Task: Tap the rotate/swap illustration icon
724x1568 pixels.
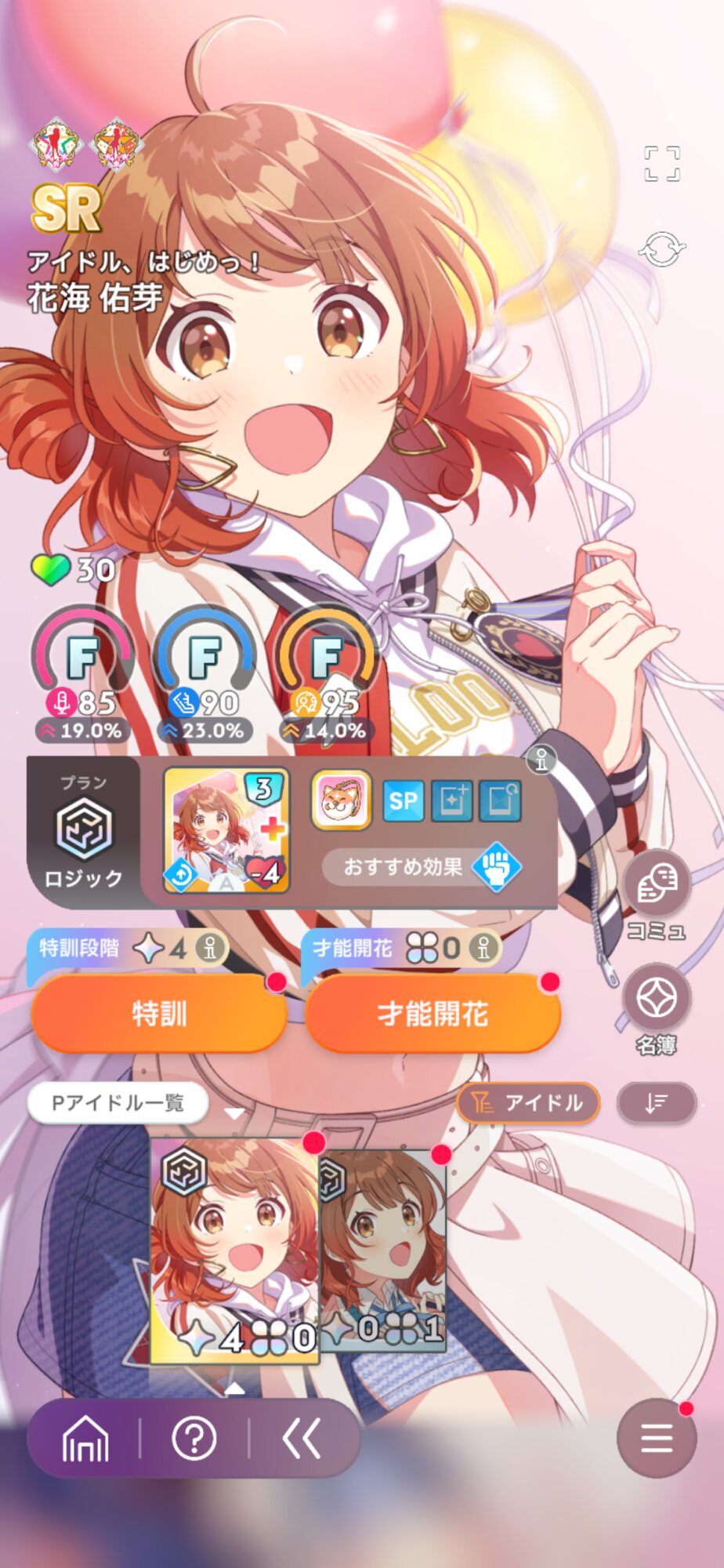Action: point(661,249)
